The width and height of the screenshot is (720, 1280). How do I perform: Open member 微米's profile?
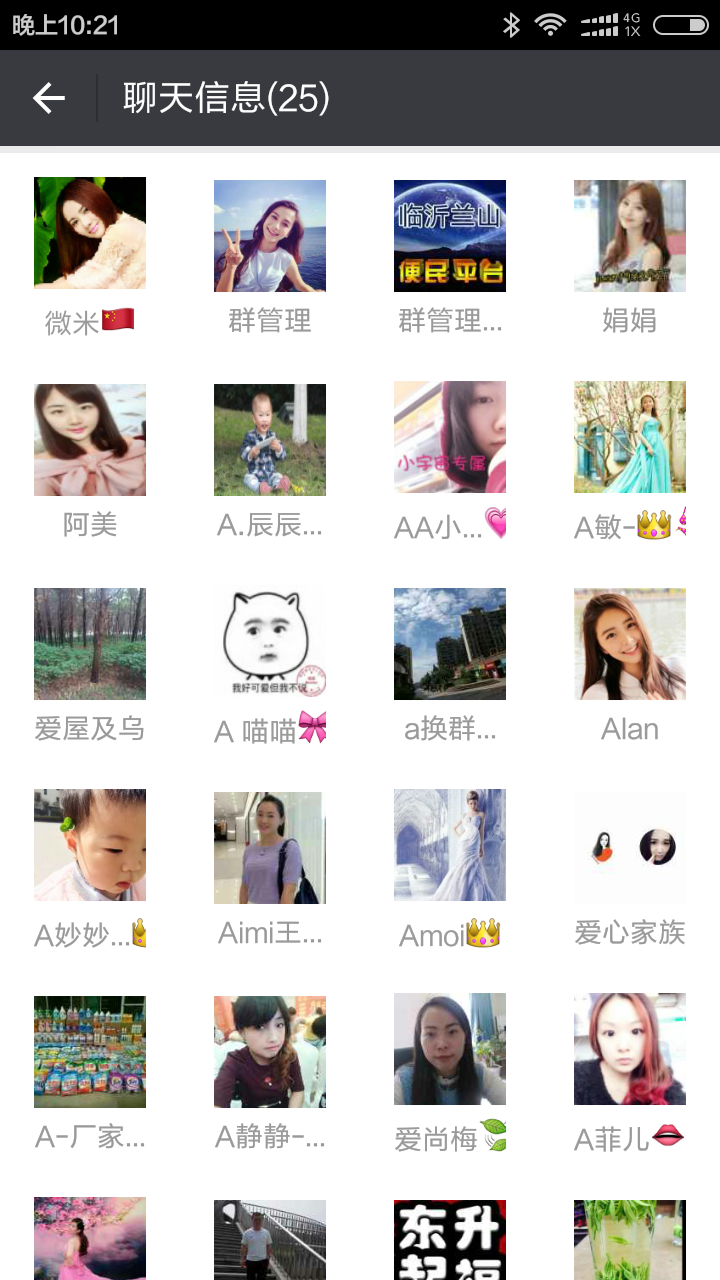(x=90, y=233)
